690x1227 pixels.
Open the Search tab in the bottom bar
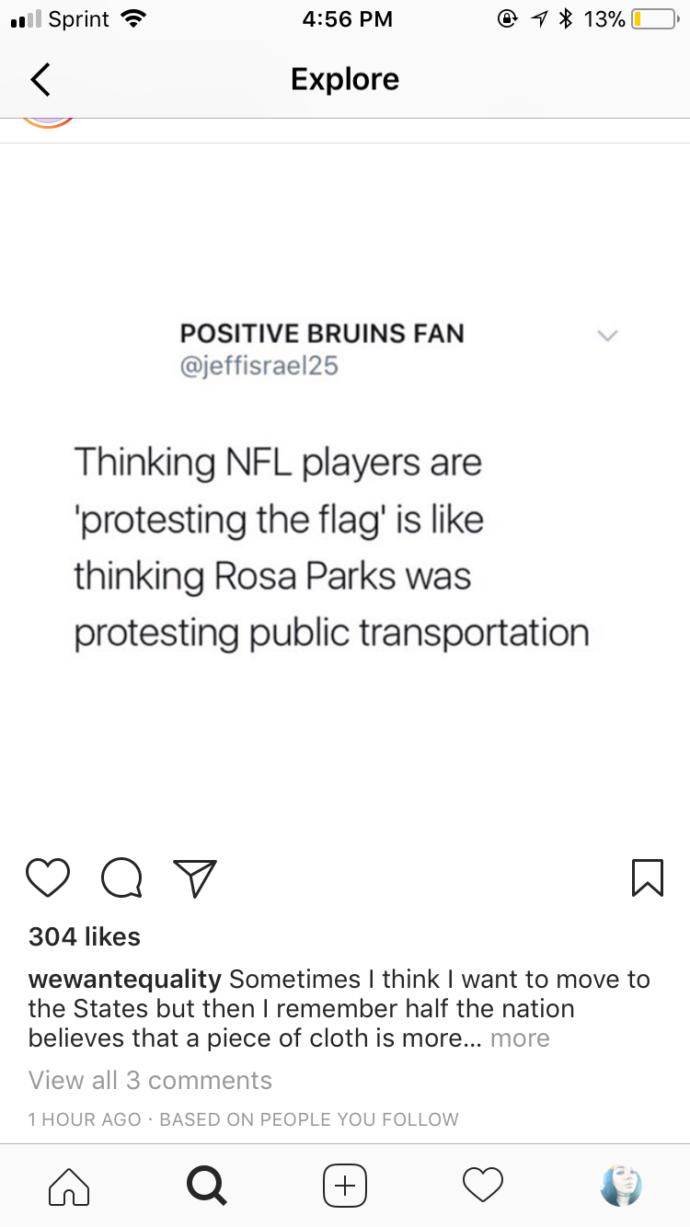tap(207, 1186)
